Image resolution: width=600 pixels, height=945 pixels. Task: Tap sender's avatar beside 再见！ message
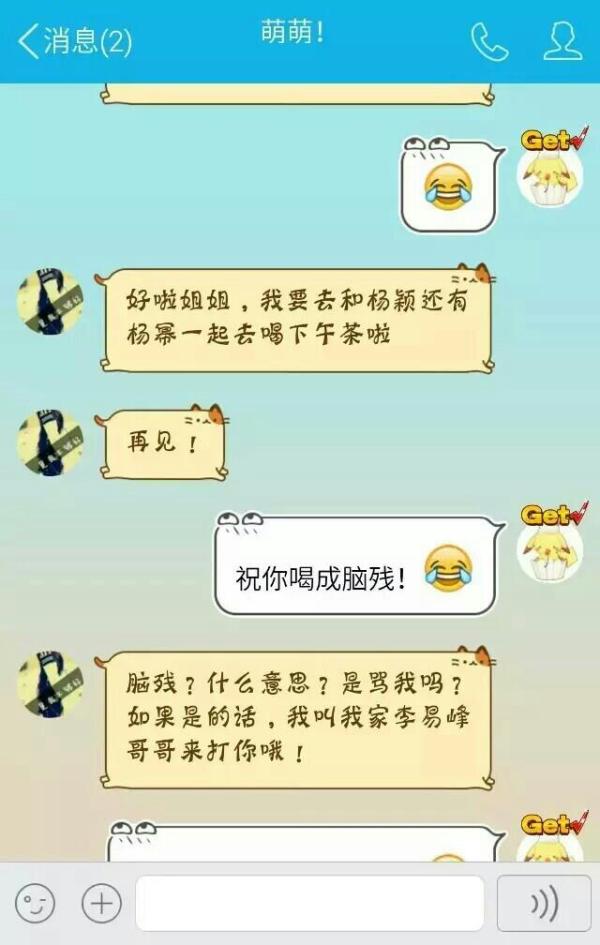pyautogui.click(x=51, y=442)
